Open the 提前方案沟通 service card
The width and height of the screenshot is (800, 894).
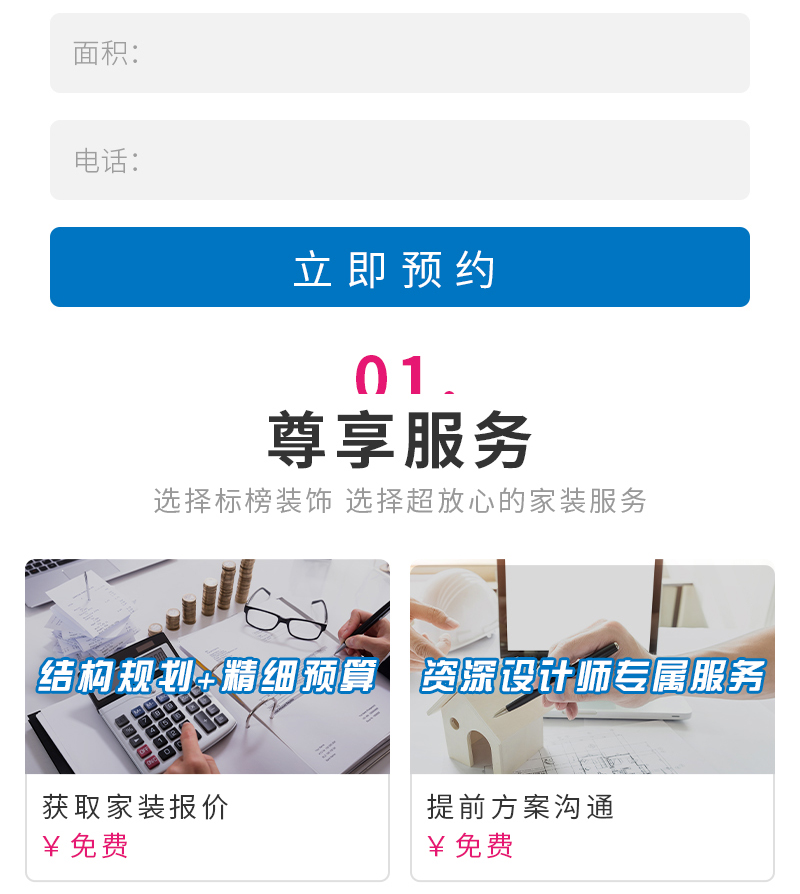point(592,718)
